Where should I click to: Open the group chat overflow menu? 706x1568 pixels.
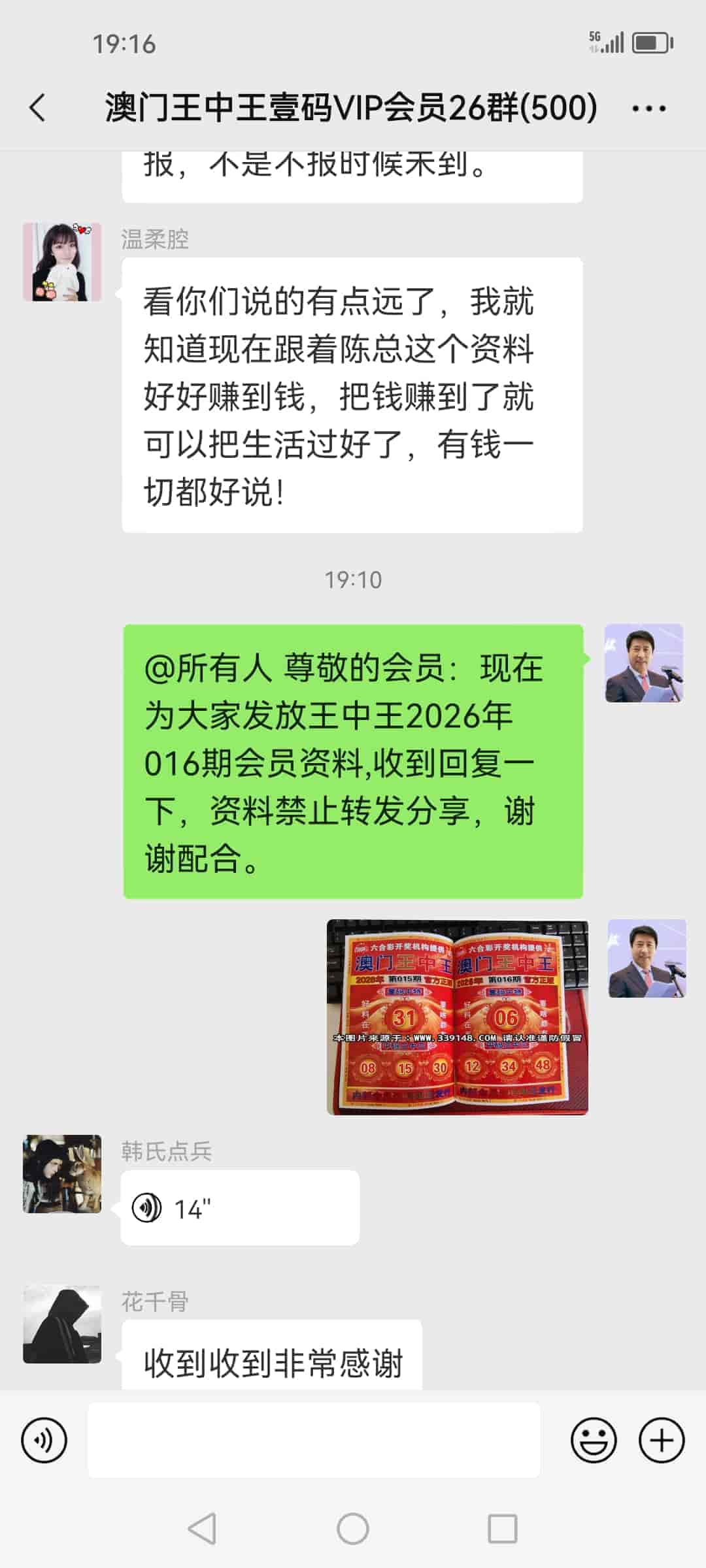648,108
